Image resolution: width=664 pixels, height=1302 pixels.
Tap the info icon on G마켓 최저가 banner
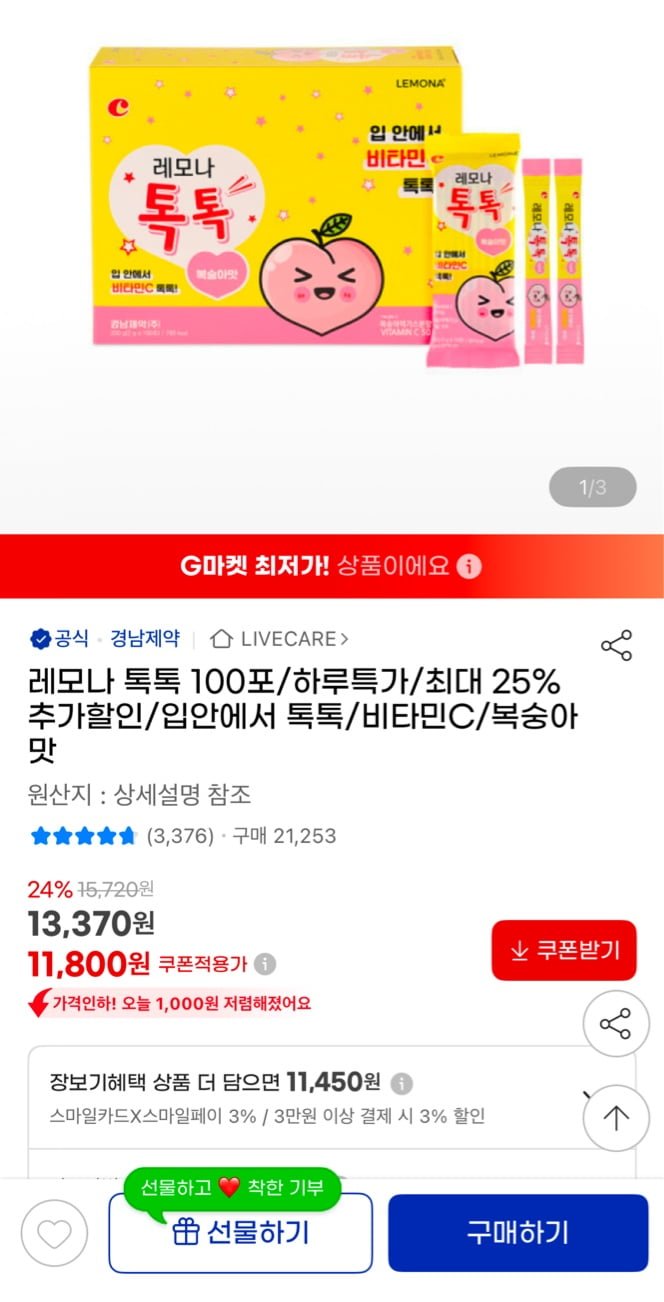click(x=470, y=567)
